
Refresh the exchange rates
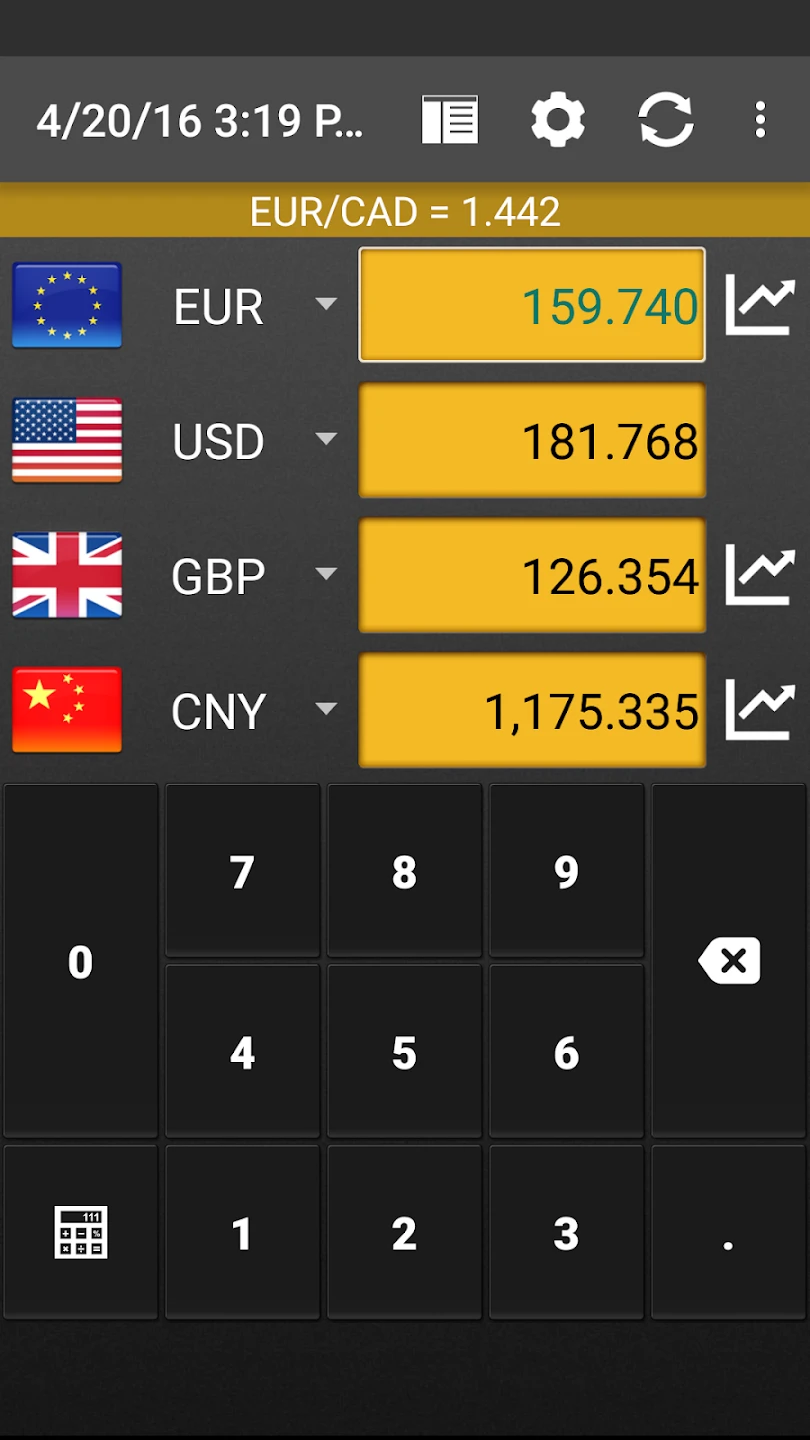pyautogui.click(x=666, y=120)
